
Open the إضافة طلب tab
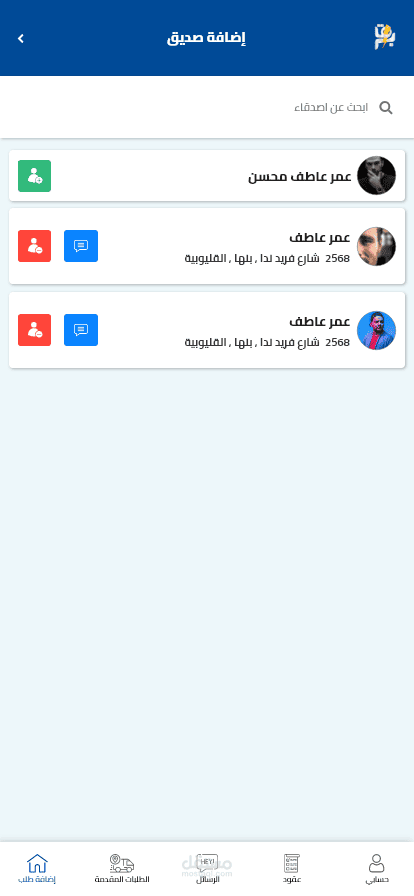point(37,869)
